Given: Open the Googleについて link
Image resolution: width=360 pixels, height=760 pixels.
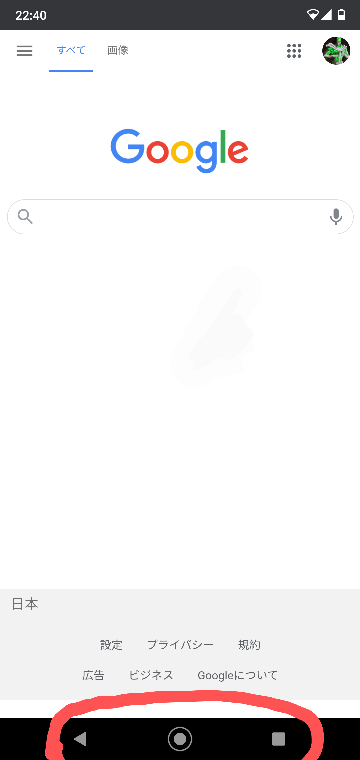Looking at the screenshot, I should [x=237, y=675].
